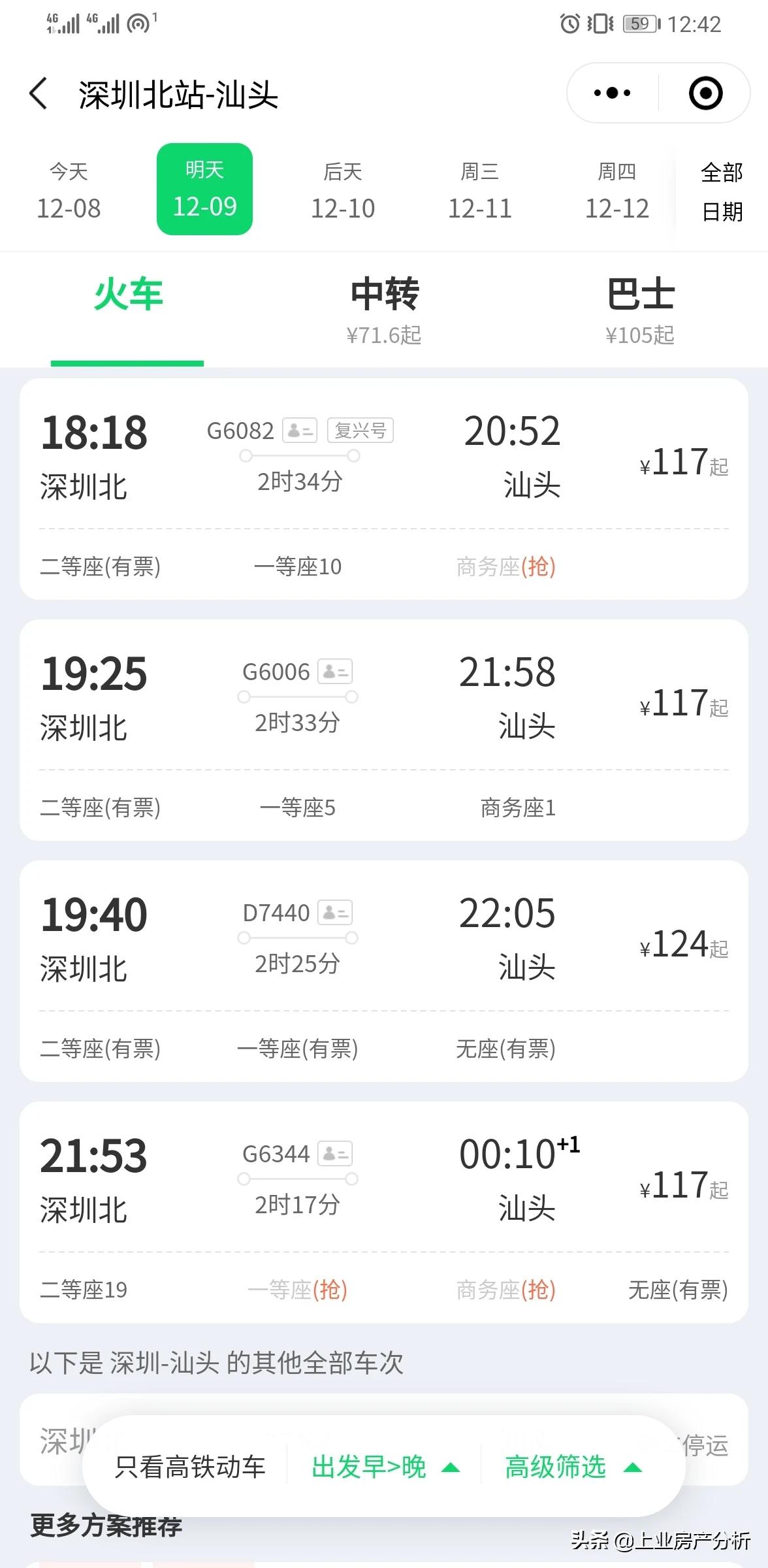768x1568 pixels.
Task: View passenger info icon for G6082
Action: pos(300,431)
